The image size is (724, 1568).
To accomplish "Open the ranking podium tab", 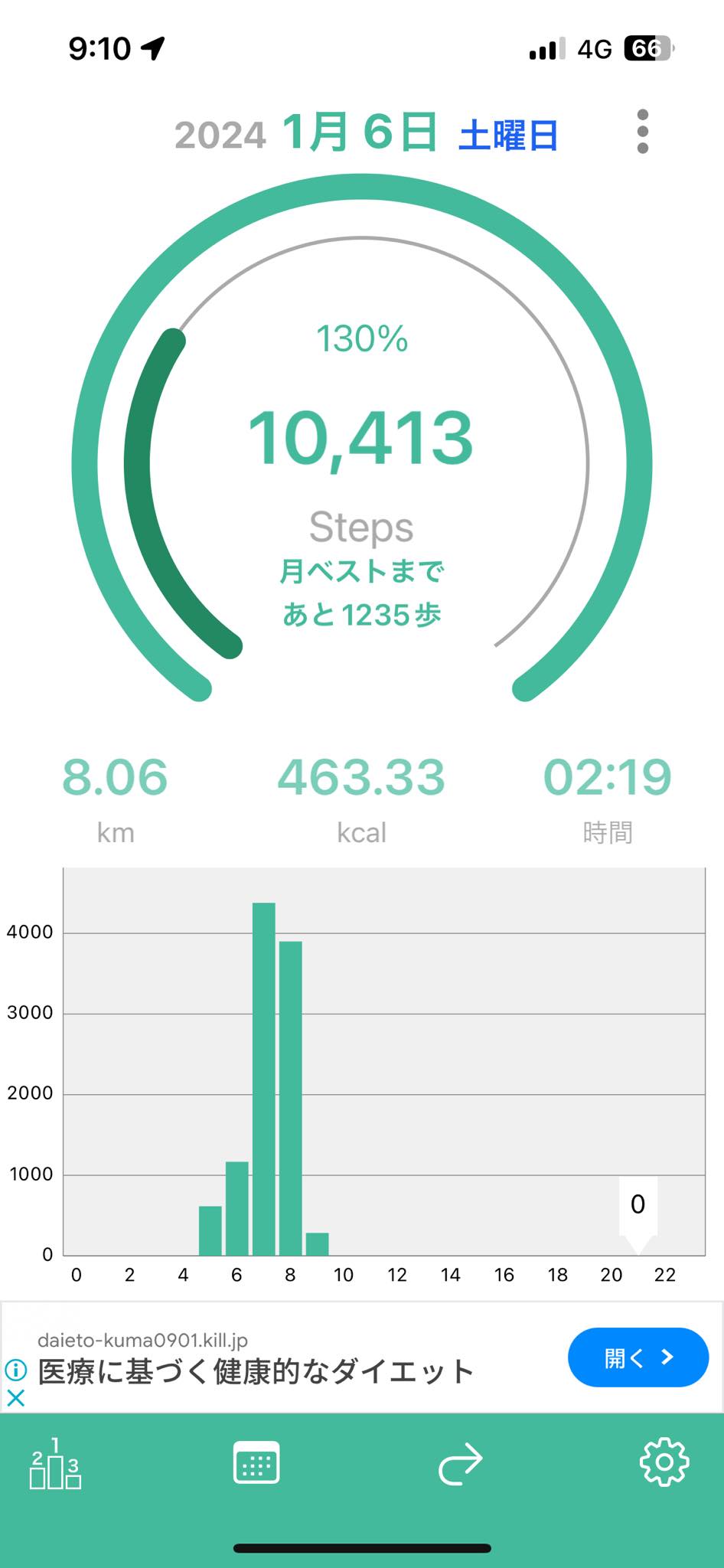I will tap(55, 1464).
